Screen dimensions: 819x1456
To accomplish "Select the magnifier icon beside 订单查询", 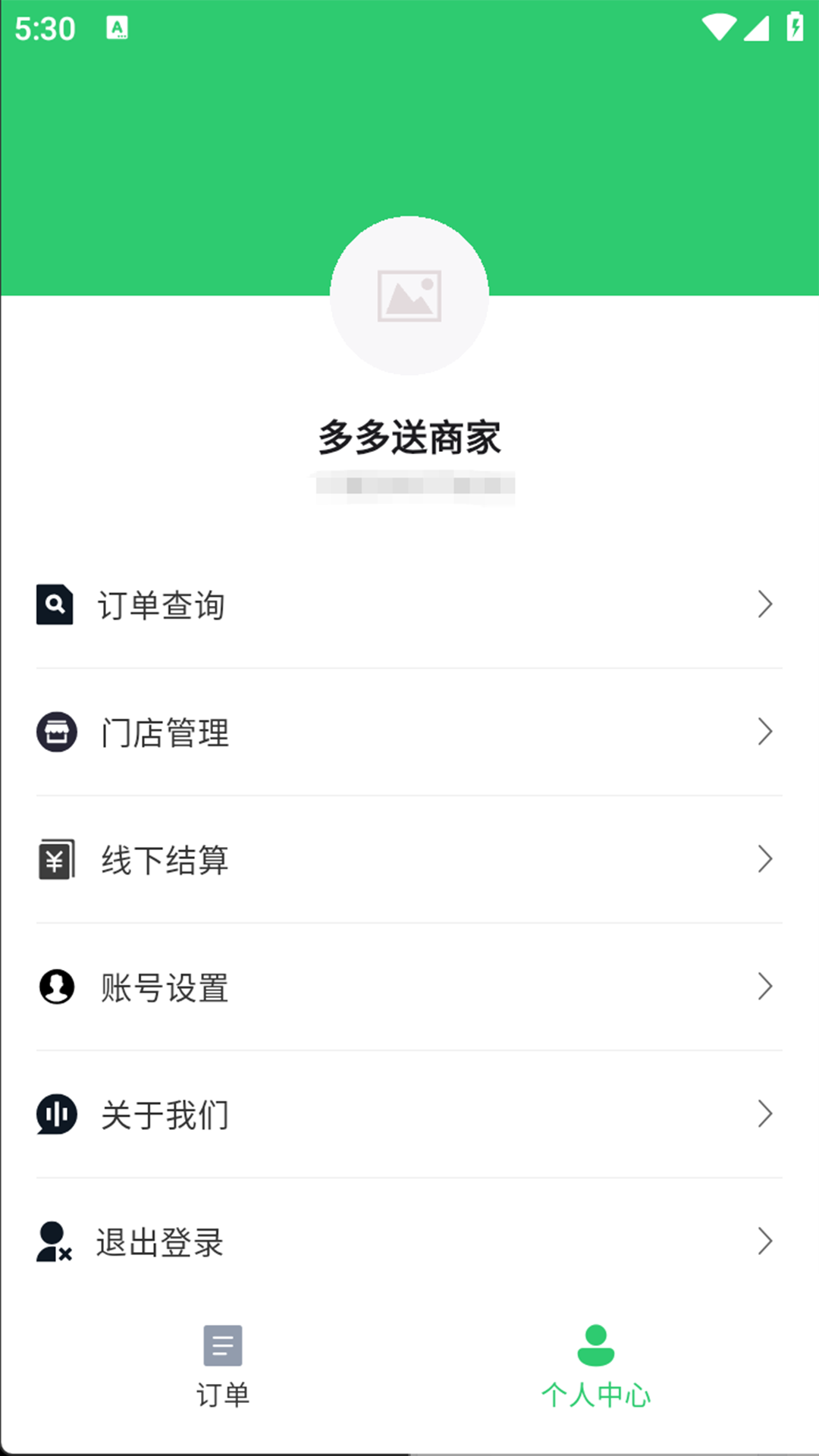I will point(54,604).
